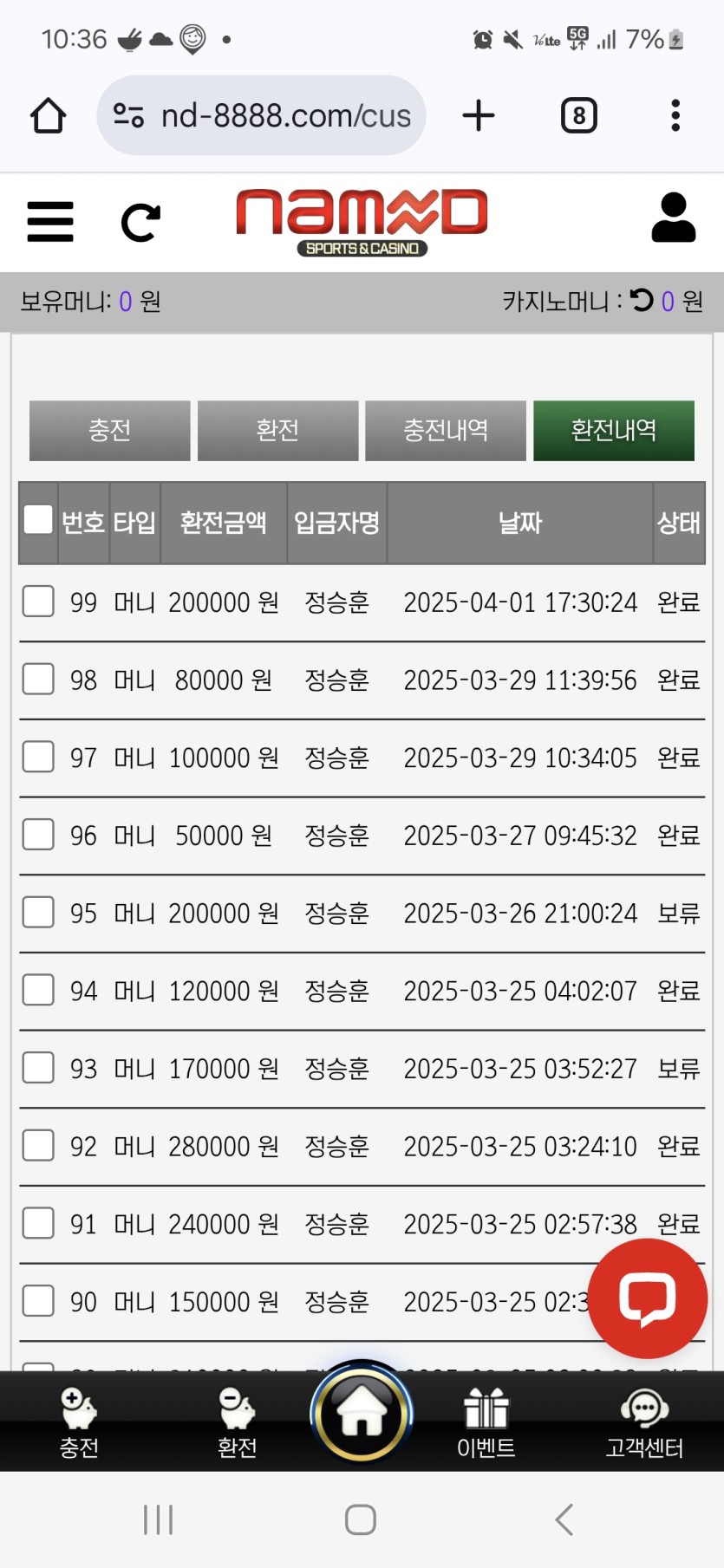Image resolution: width=724 pixels, height=1568 pixels.
Task: Go to 환전 in bottom navigation
Action: (237, 1420)
